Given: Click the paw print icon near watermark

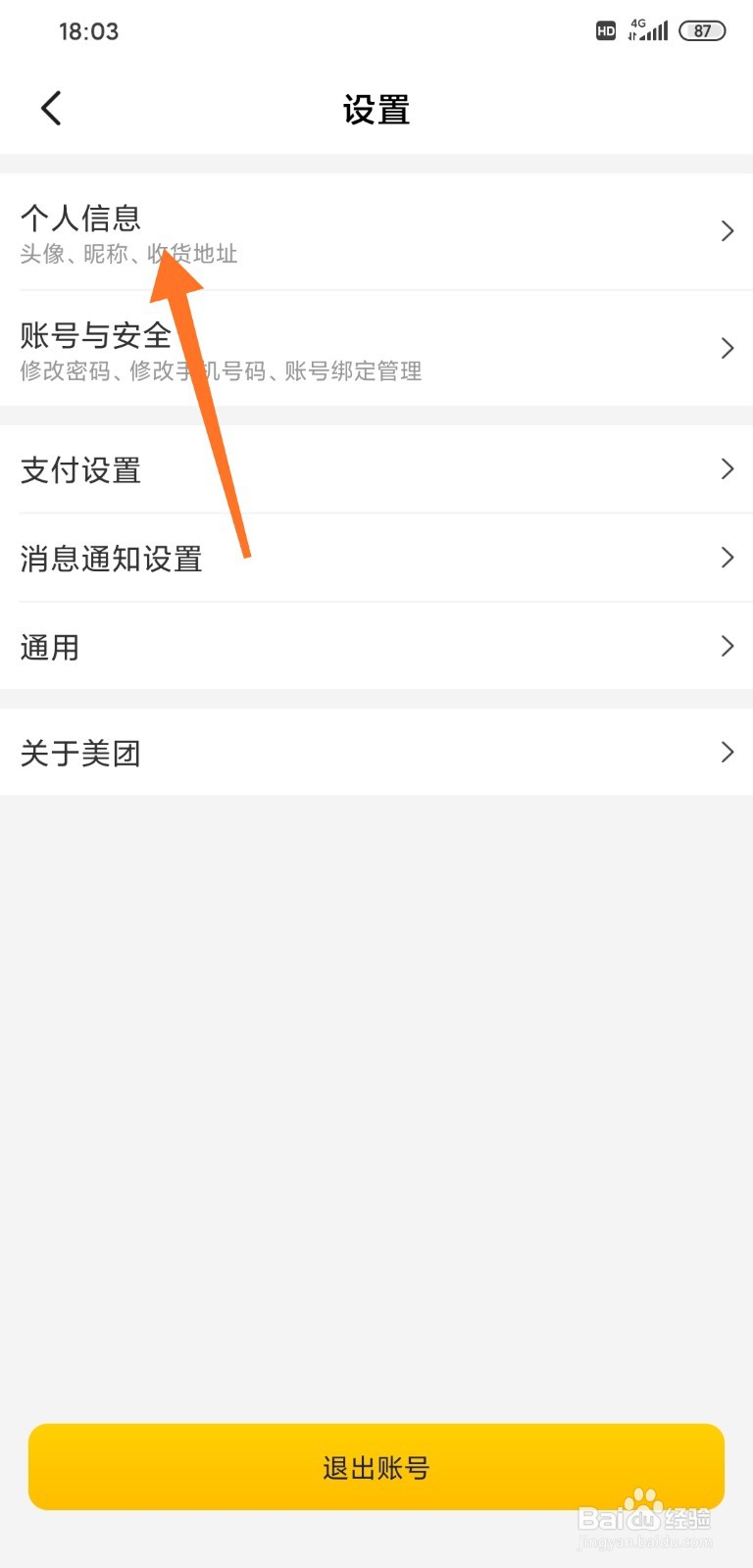Looking at the screenshot, I should [642, 1499].
